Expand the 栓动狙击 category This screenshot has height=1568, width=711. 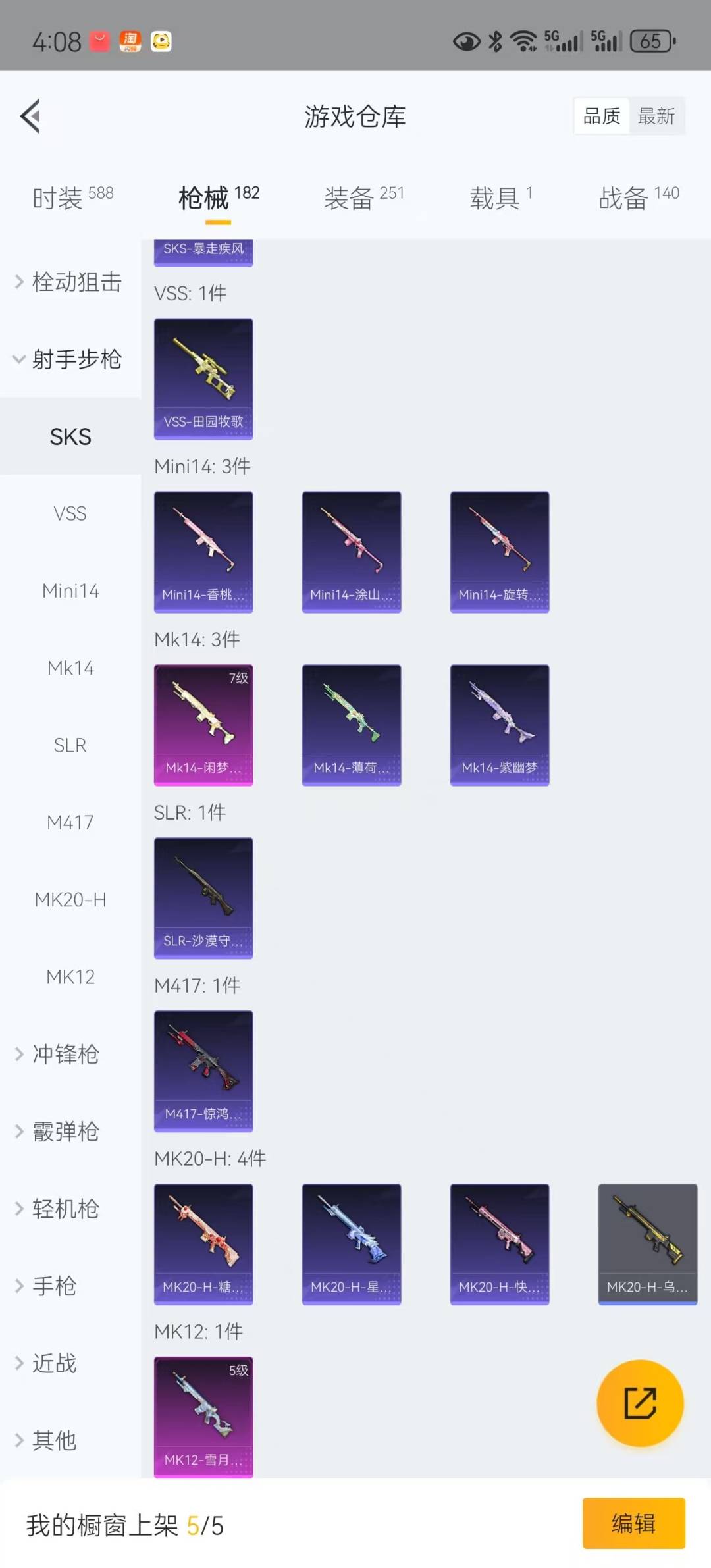pos(70,282)
